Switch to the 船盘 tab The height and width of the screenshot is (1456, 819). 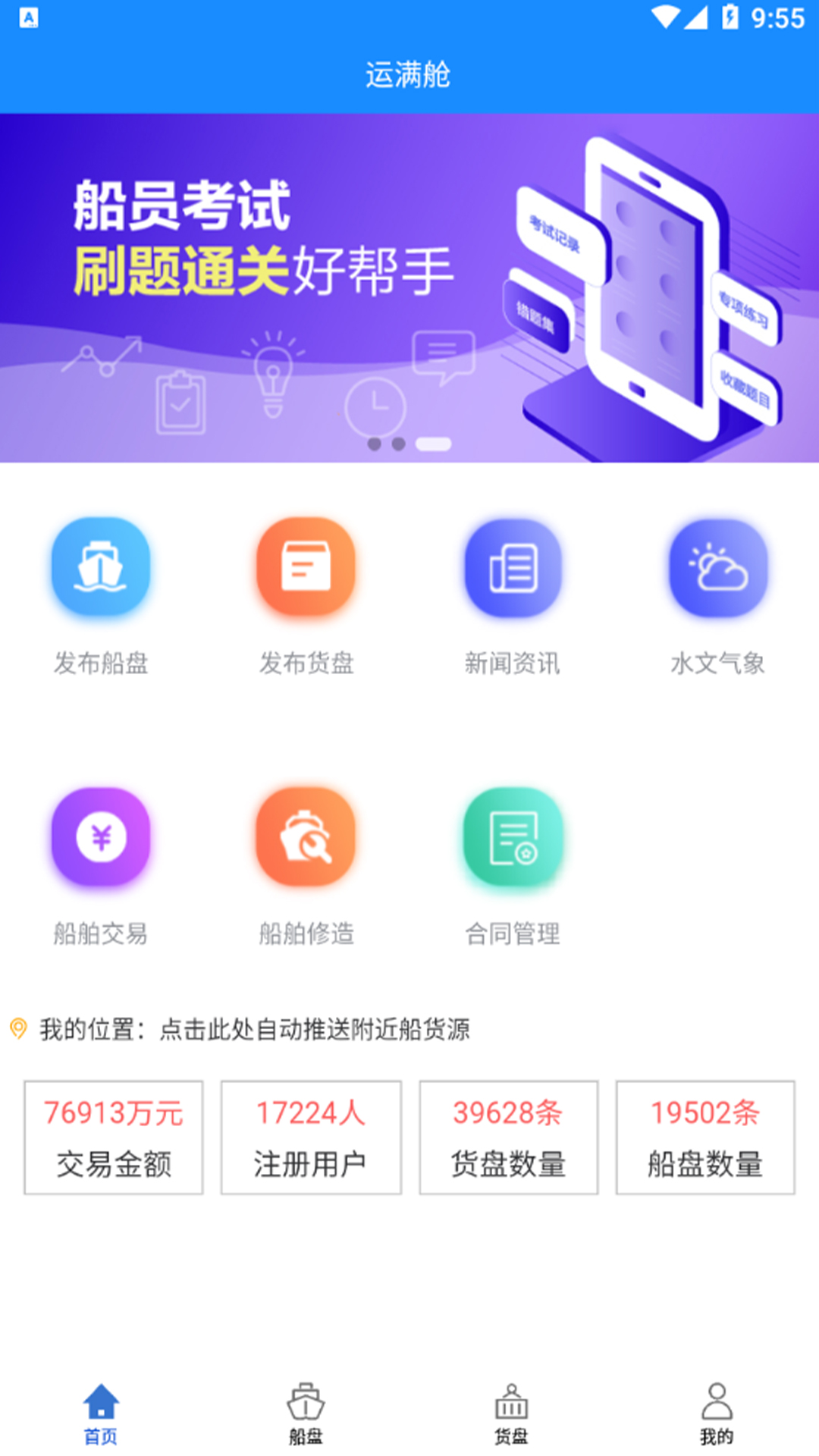(x=306, y=1413)
